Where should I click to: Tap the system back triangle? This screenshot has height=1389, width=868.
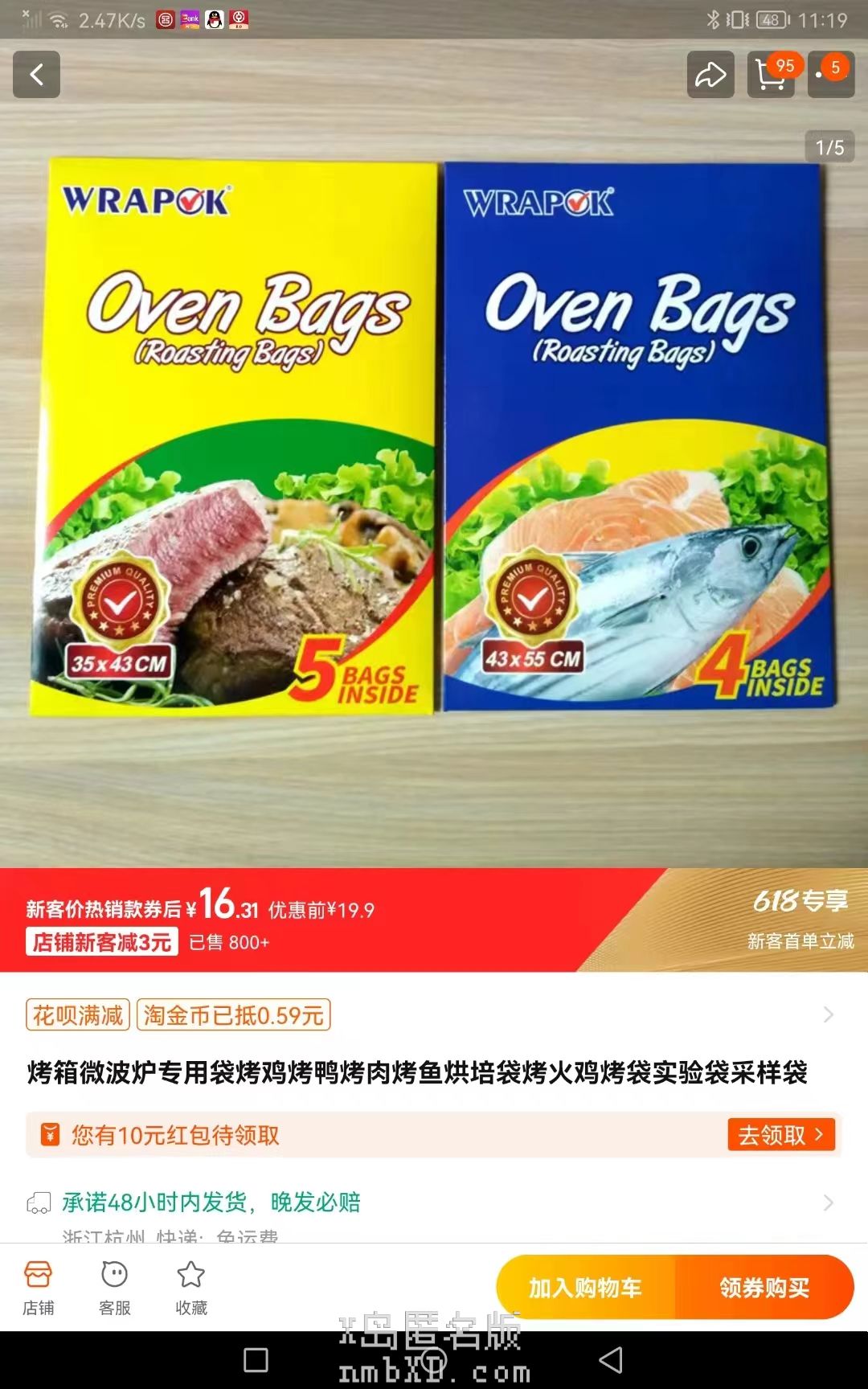[x=612, y=1360]
